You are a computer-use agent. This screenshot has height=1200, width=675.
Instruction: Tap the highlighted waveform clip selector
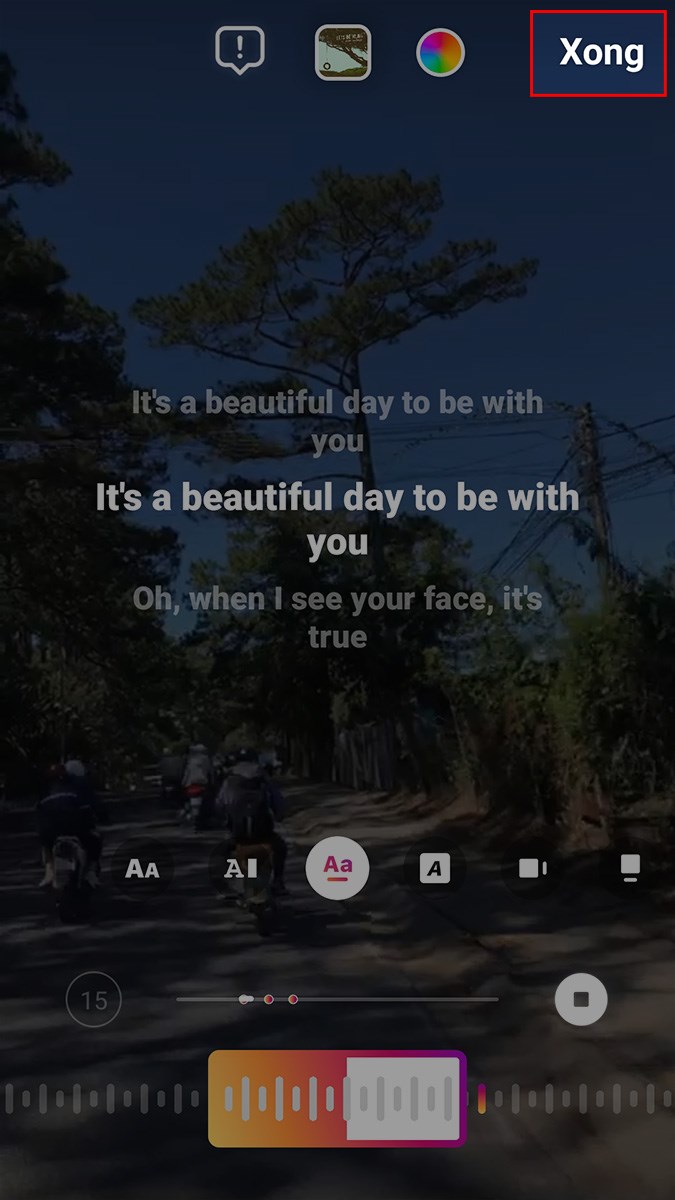[x=337, y=1098]
